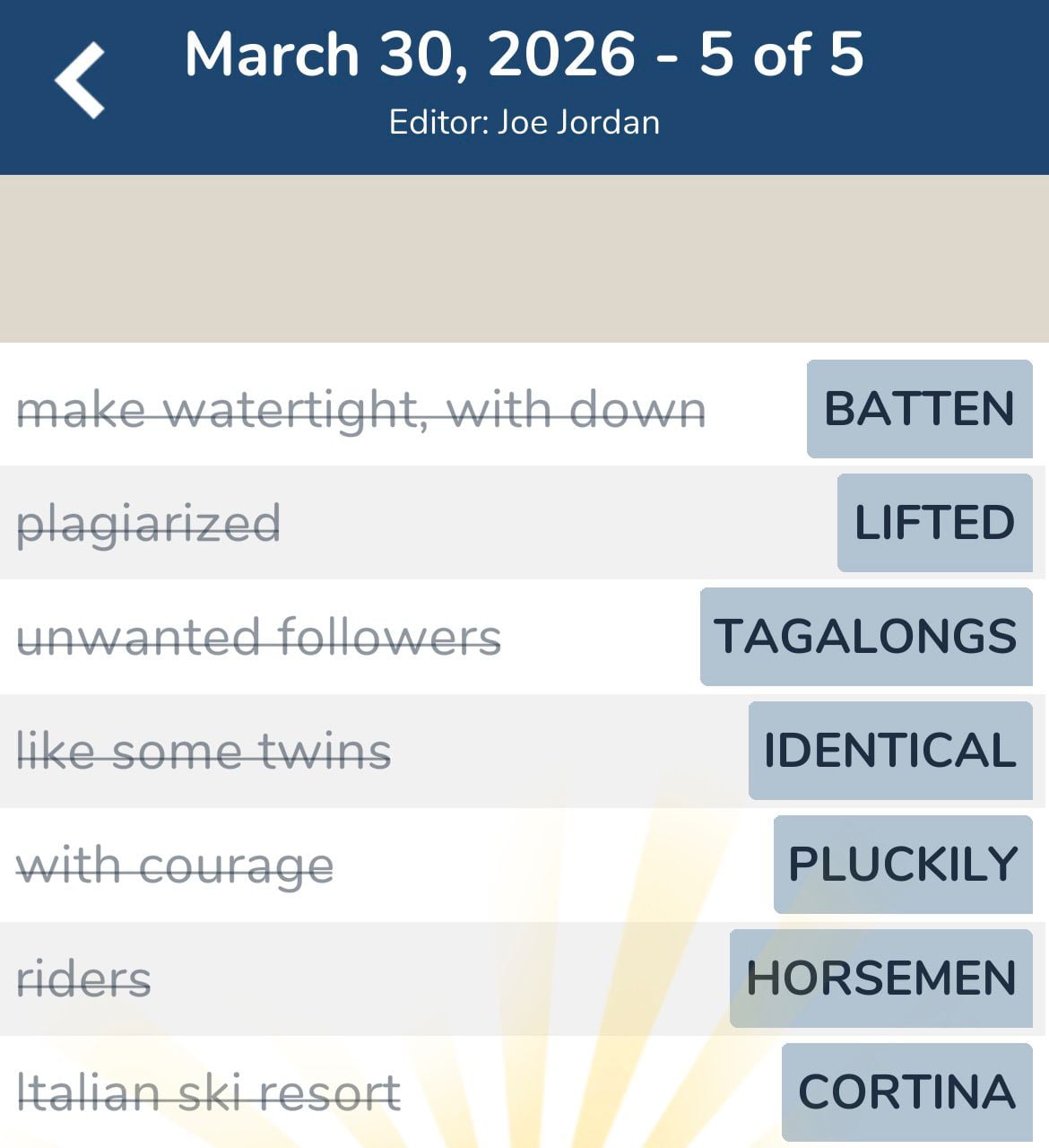
Task: Click the 'March 30, 2026 - 5 of 5' title
Action: click(524, 56)
